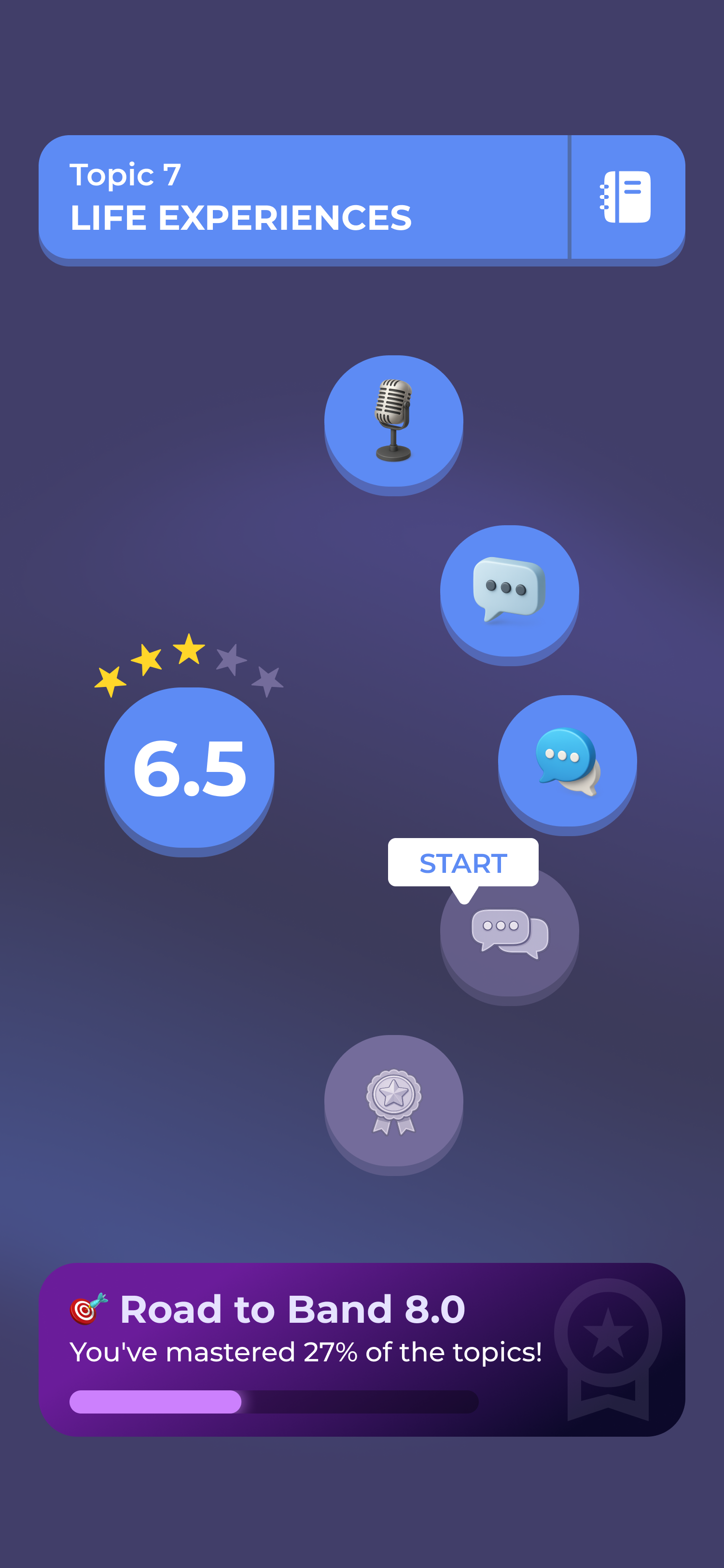Open the 6.5 band score button
The image size is (724, 1568).
click(189, 768)
